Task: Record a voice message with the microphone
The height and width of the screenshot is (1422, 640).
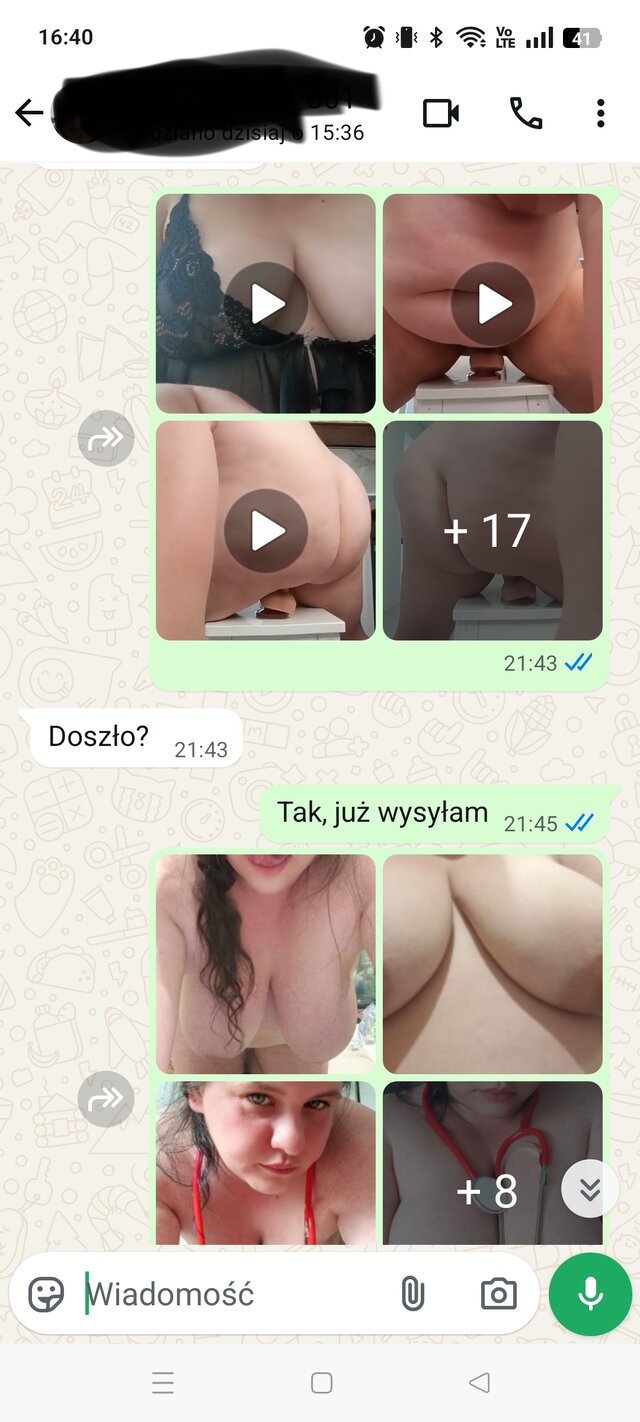Action: (590, 1294)
